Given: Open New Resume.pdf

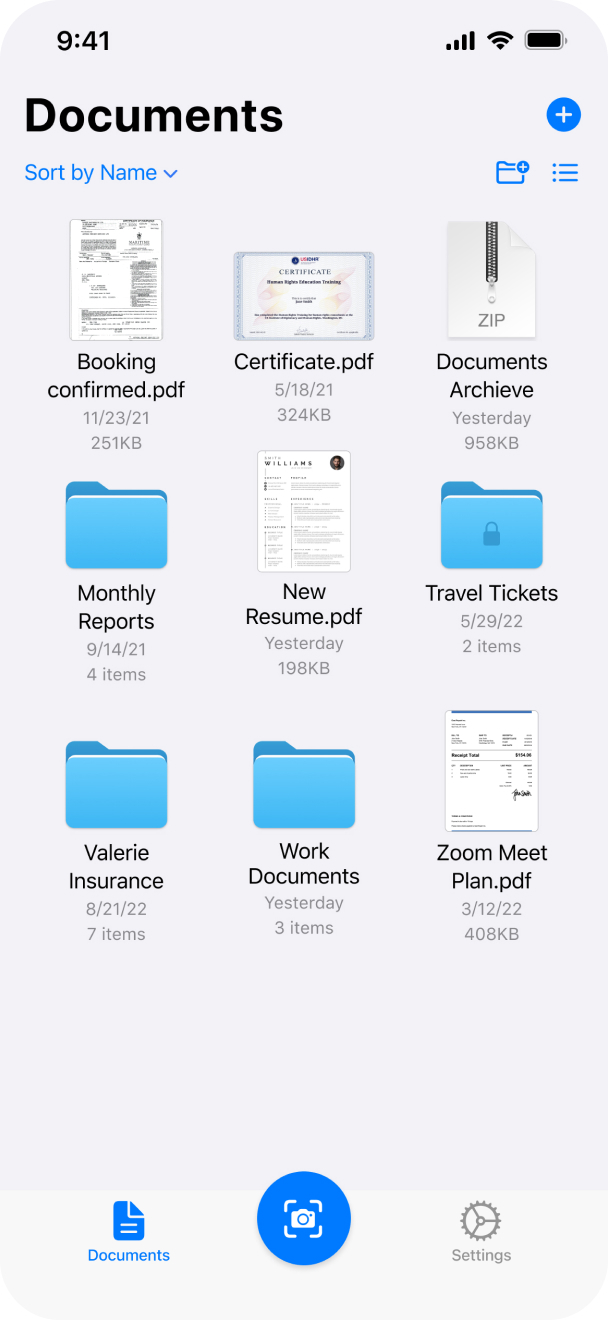Looking at the screenshot, I should coord(304,512).
